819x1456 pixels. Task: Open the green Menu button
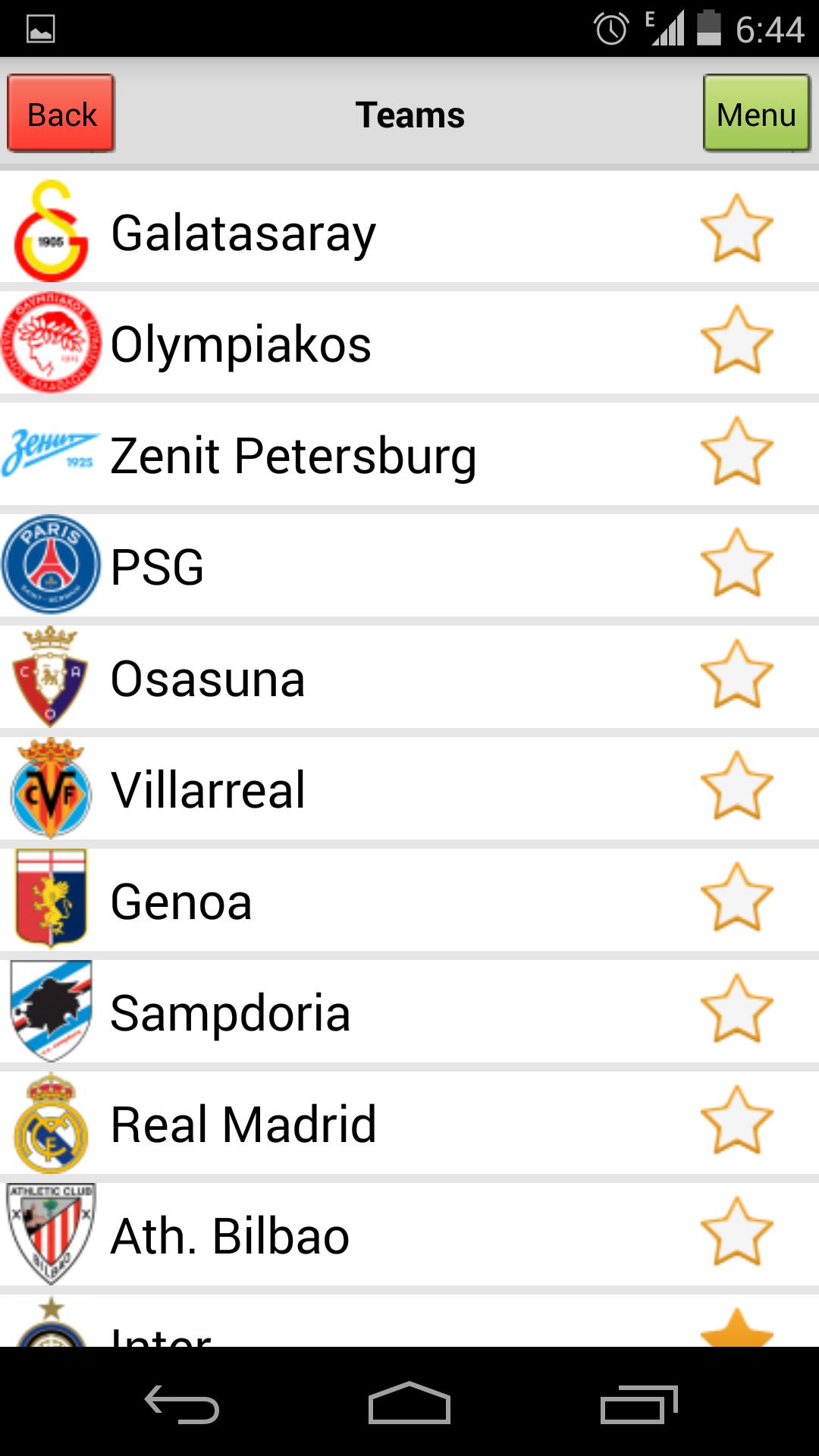(x=756, y=114)
